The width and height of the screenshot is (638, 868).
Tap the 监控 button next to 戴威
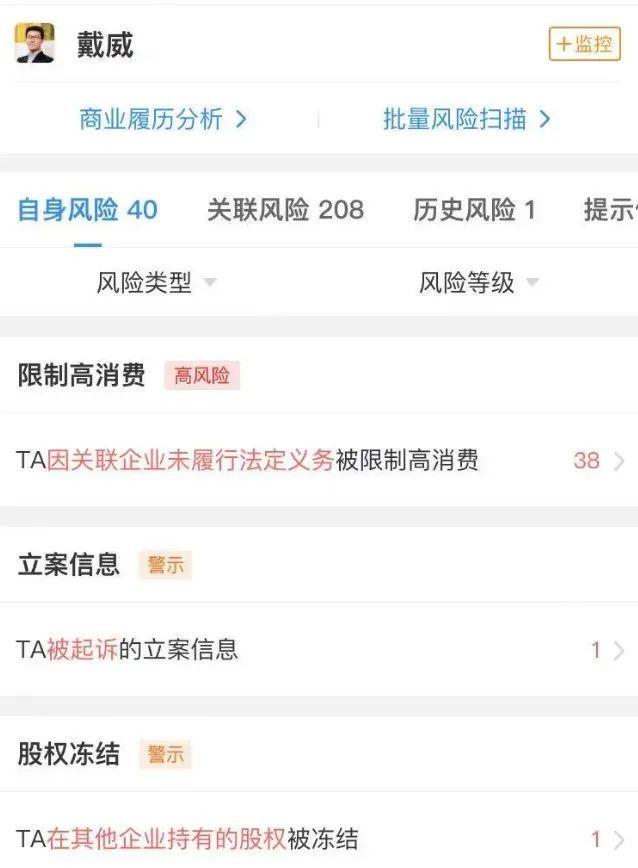(584, 44)
